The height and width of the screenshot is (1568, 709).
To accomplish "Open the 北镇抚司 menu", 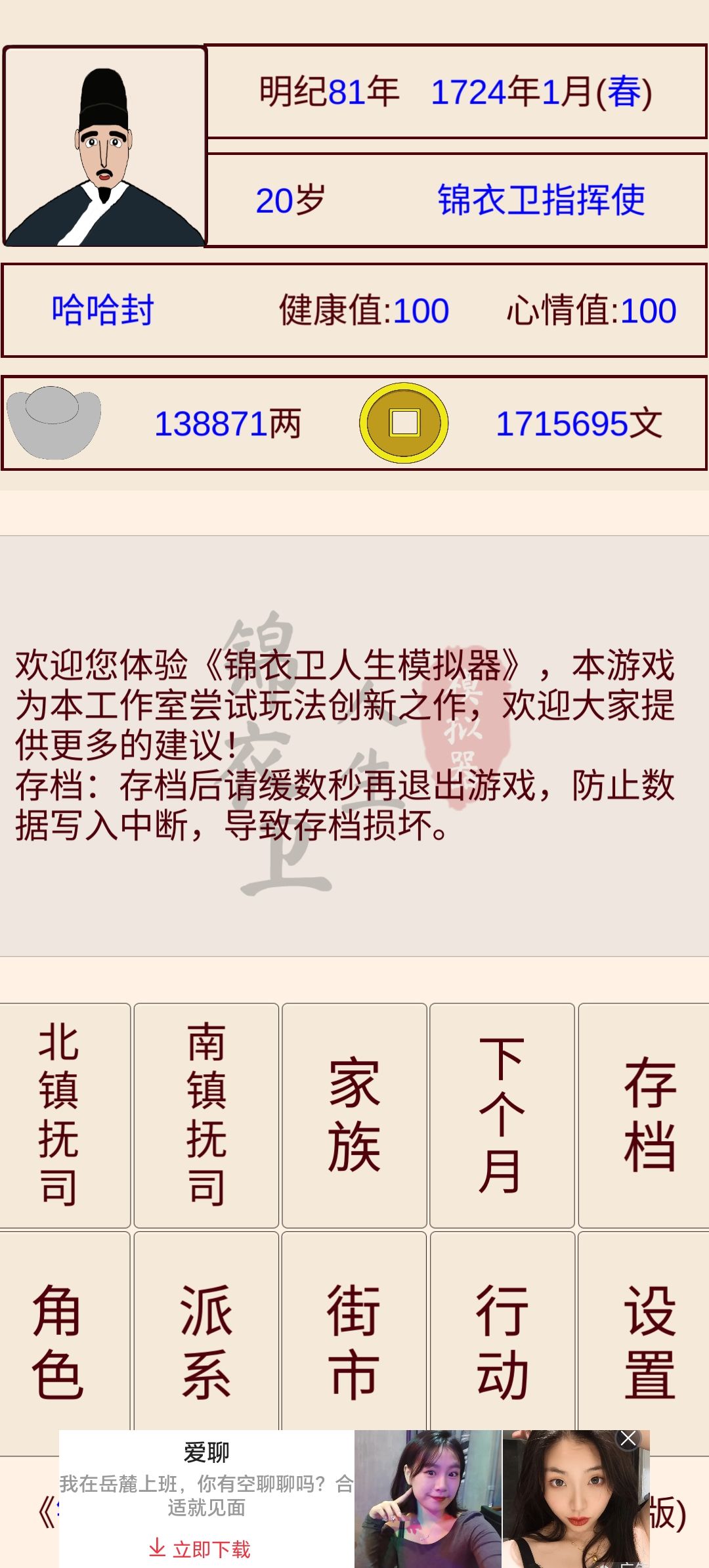I will tap(64, 1115).
